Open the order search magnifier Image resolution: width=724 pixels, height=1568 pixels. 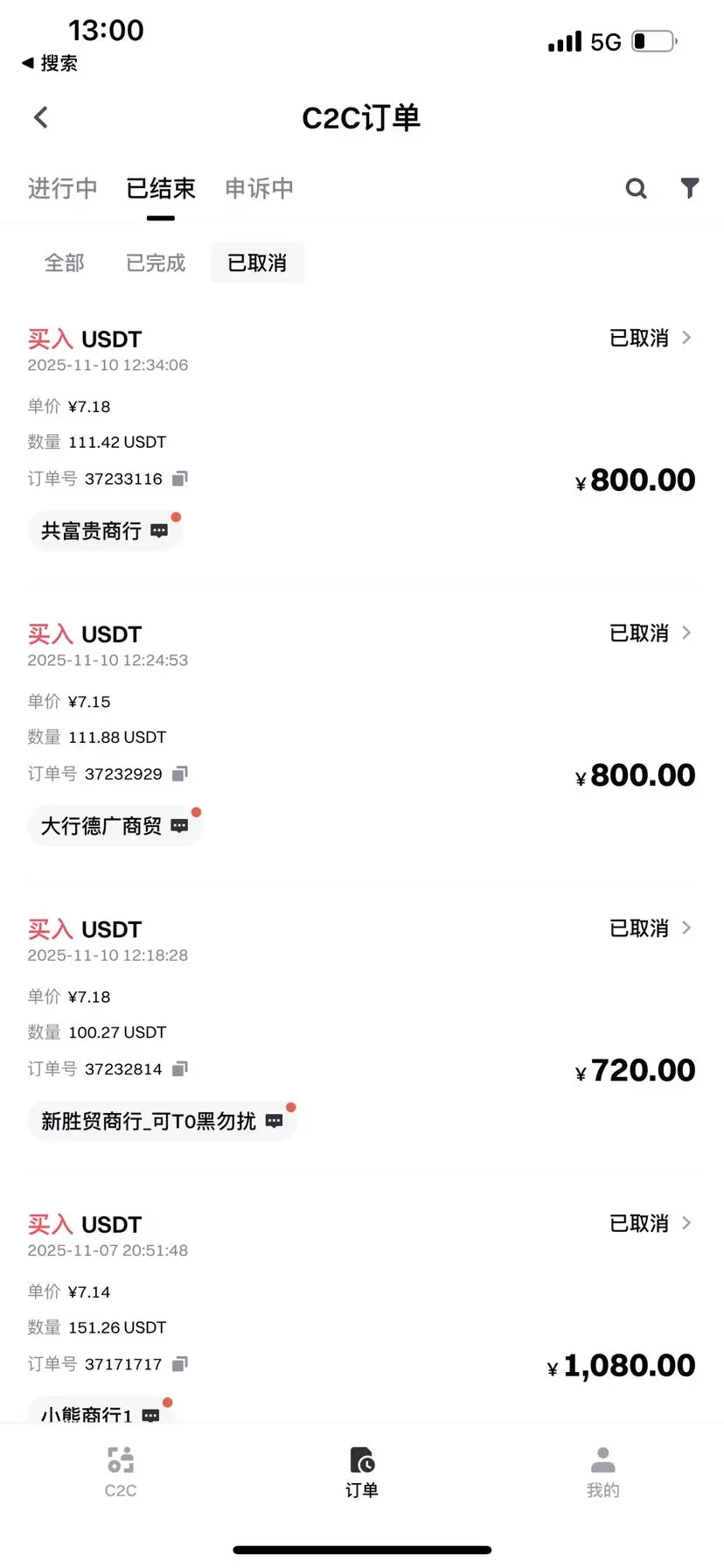[636, 188]
